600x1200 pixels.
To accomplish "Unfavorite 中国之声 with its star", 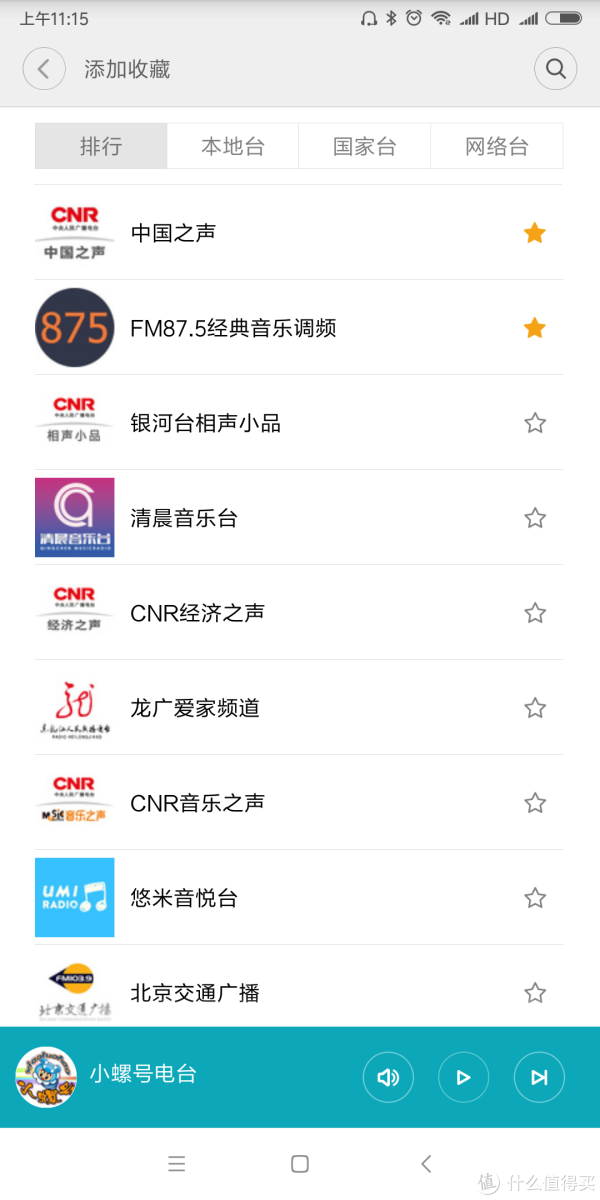I will click(x=535, y=233).
